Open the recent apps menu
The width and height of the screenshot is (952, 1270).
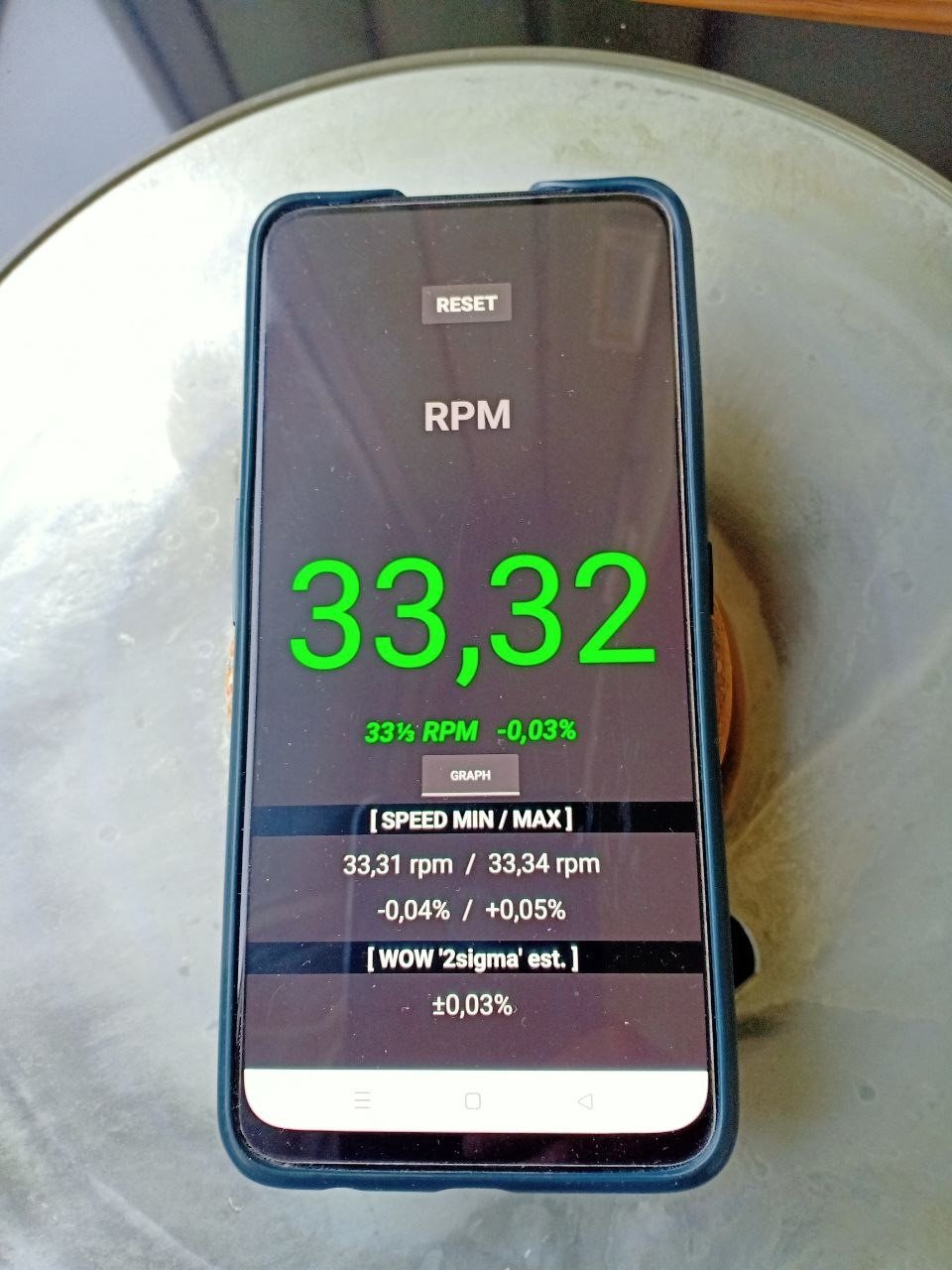point(363,1100)
